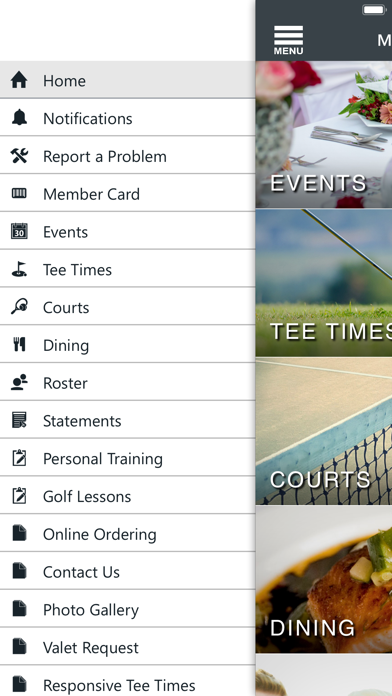Open Responsive Tee Times
This screenshot has width=392, height=696.
(127, 681)
